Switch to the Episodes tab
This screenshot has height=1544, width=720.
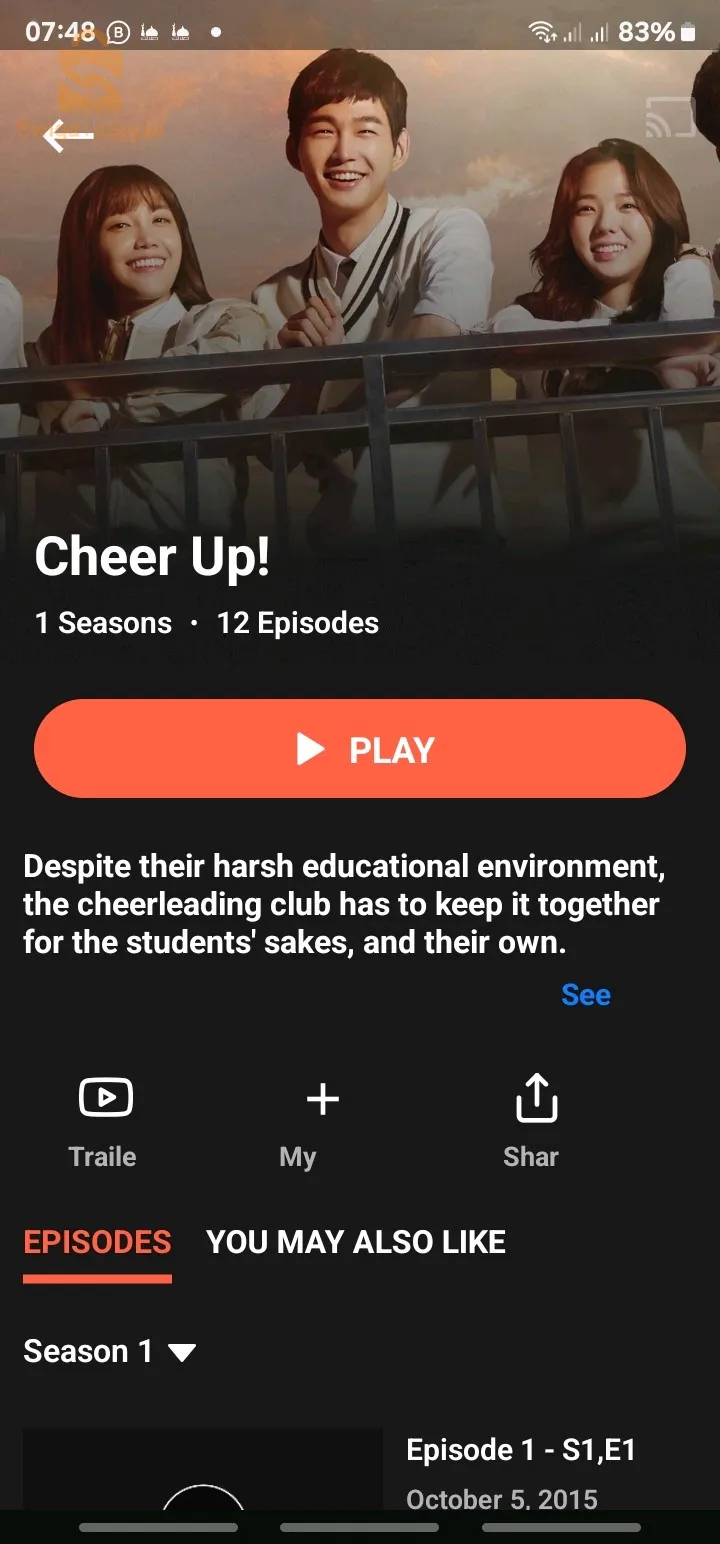pos(97,1243)
